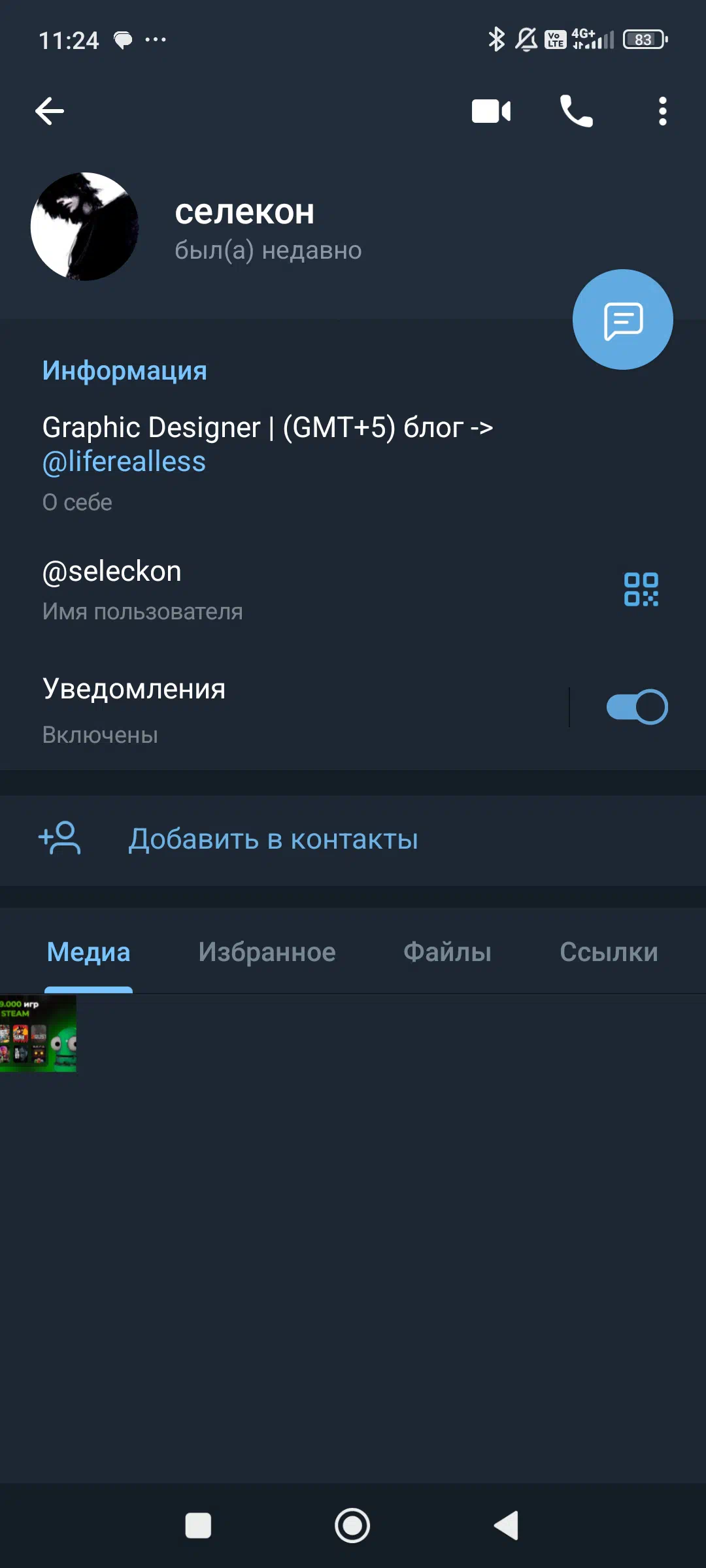
Task: Start a voice call with селекон
Action: pyautogui.click(x=576, y=111)
